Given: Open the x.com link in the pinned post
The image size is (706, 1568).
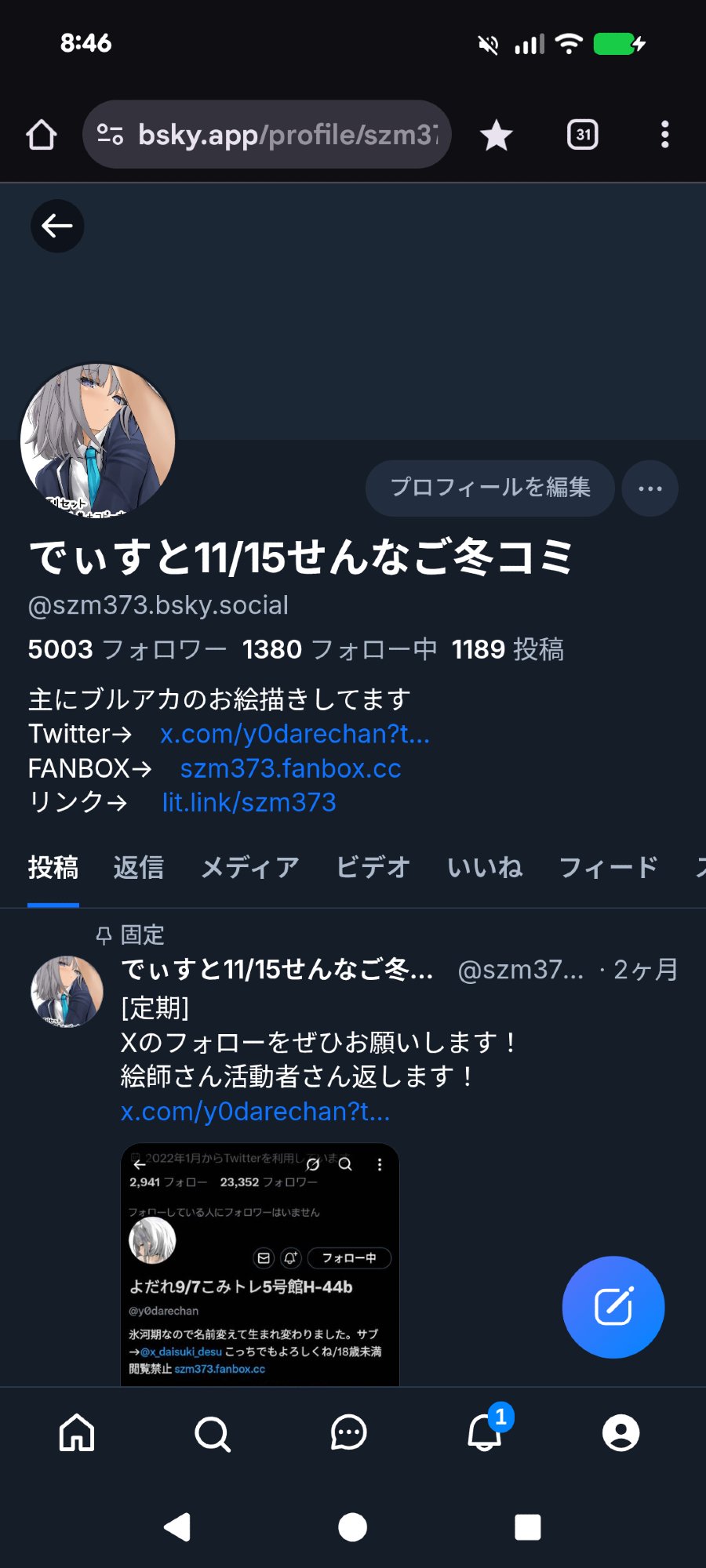Looking at the screenshot, I should pos(255,1111).
